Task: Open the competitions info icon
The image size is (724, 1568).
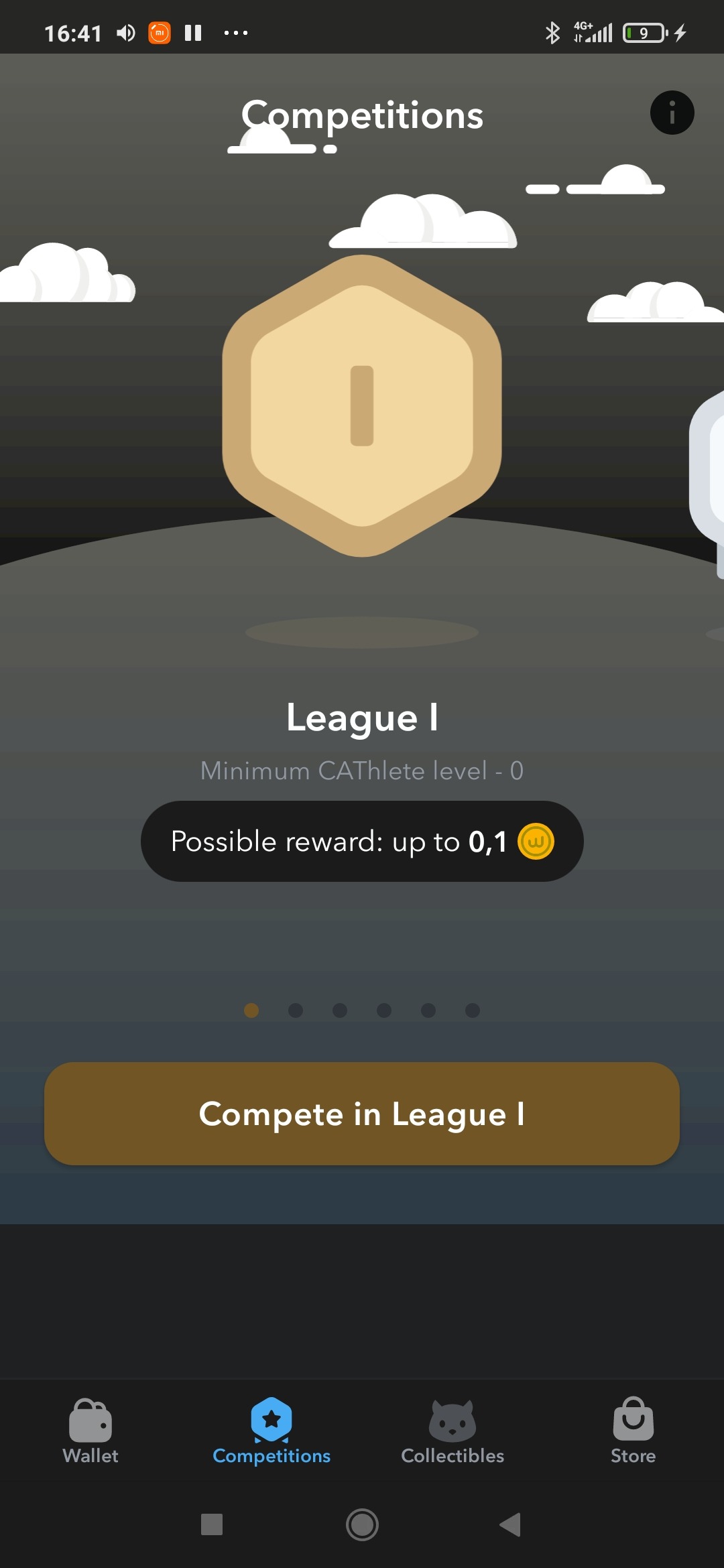Action: [672, 113]
